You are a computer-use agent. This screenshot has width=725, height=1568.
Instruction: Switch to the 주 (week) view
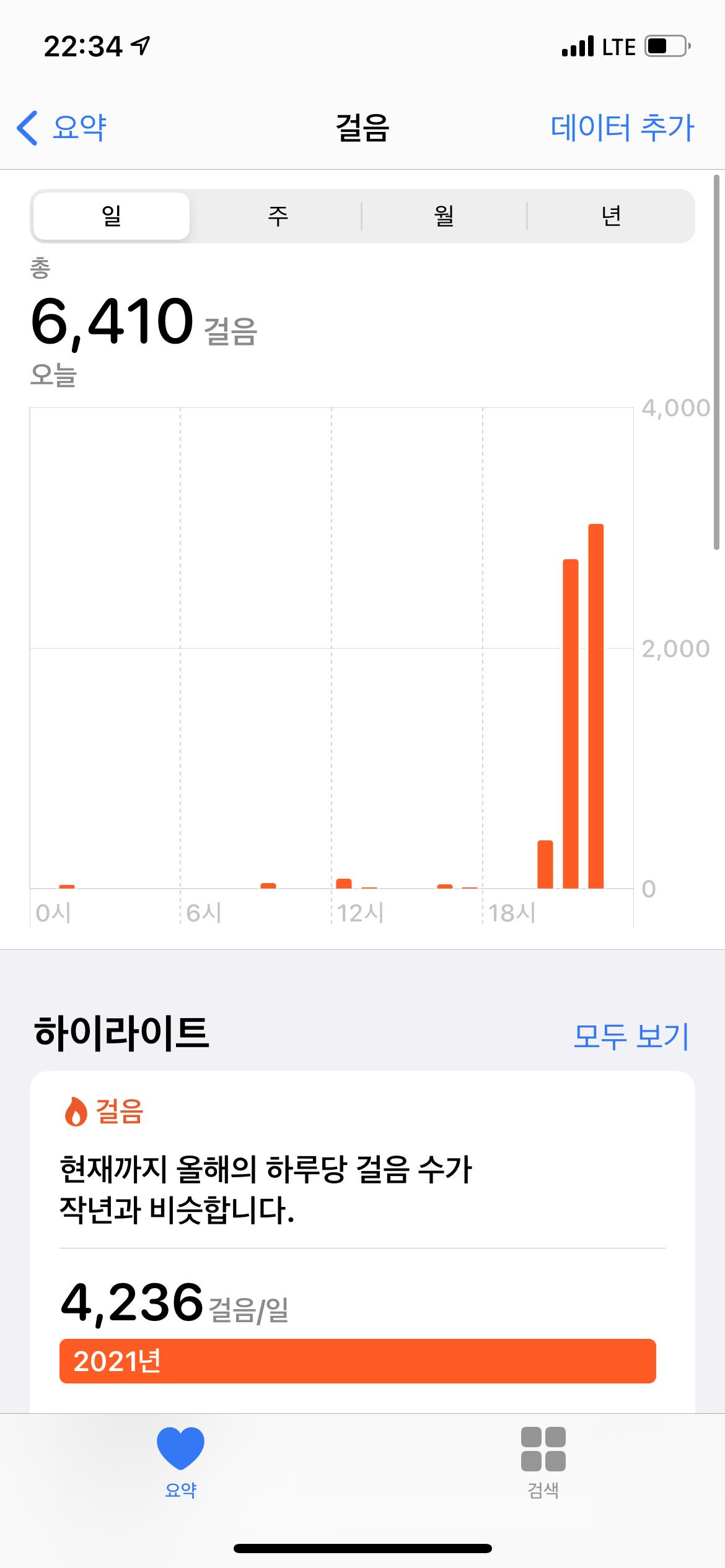tap(278, 216)
